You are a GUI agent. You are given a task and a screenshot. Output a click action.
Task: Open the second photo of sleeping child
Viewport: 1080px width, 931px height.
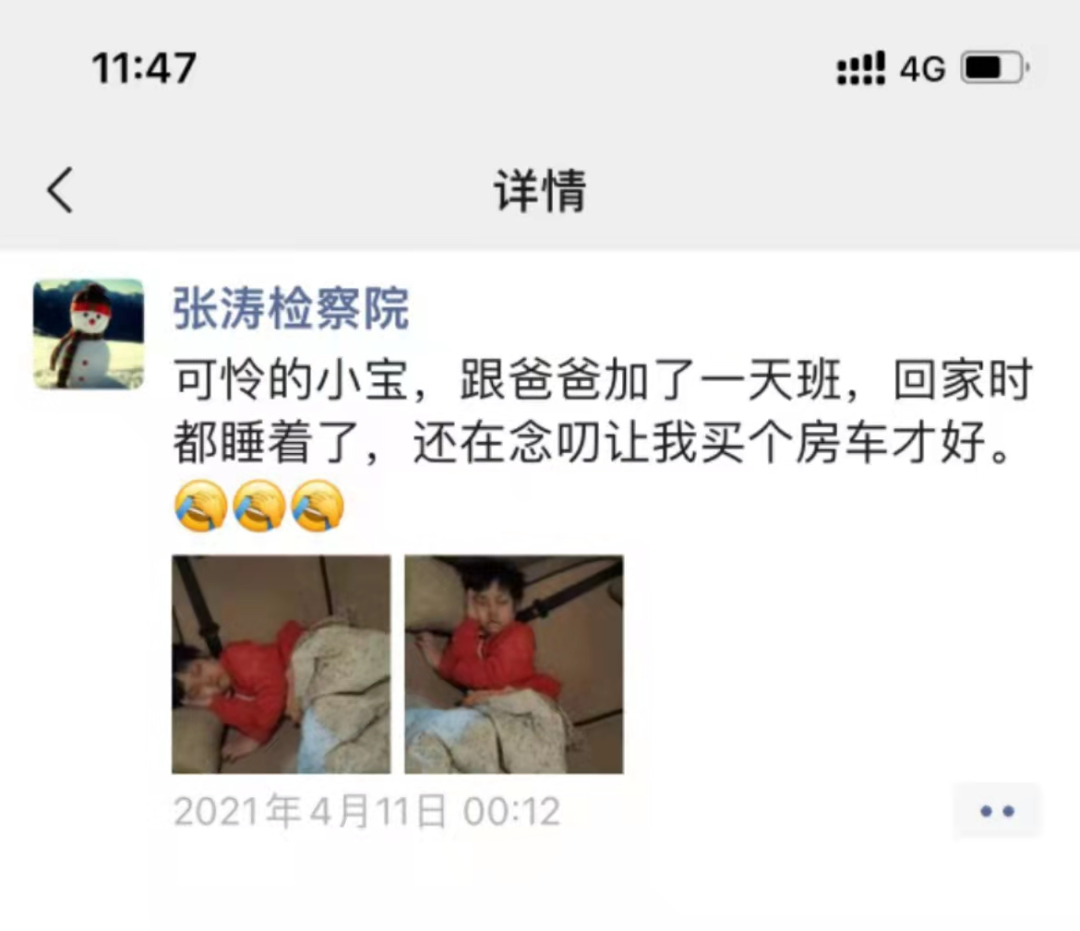tap(514, 664)
